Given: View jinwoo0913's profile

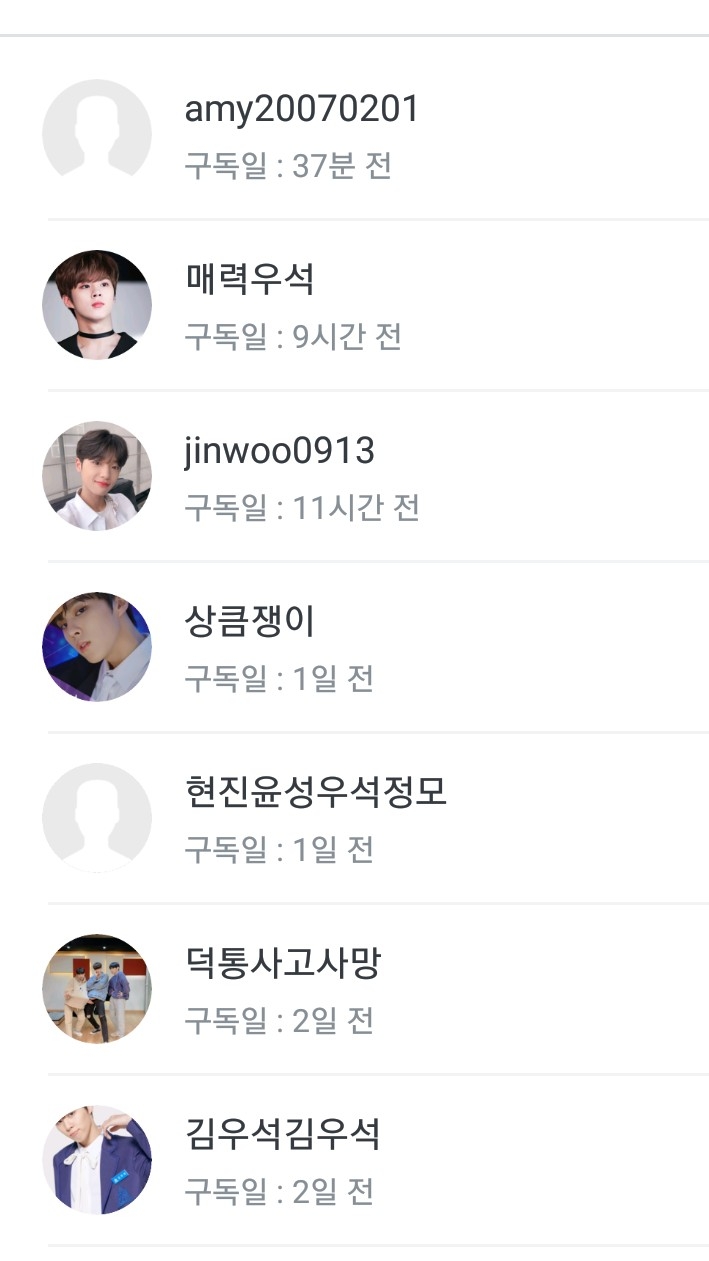Looking at the screenshot, I should point(279,452).
